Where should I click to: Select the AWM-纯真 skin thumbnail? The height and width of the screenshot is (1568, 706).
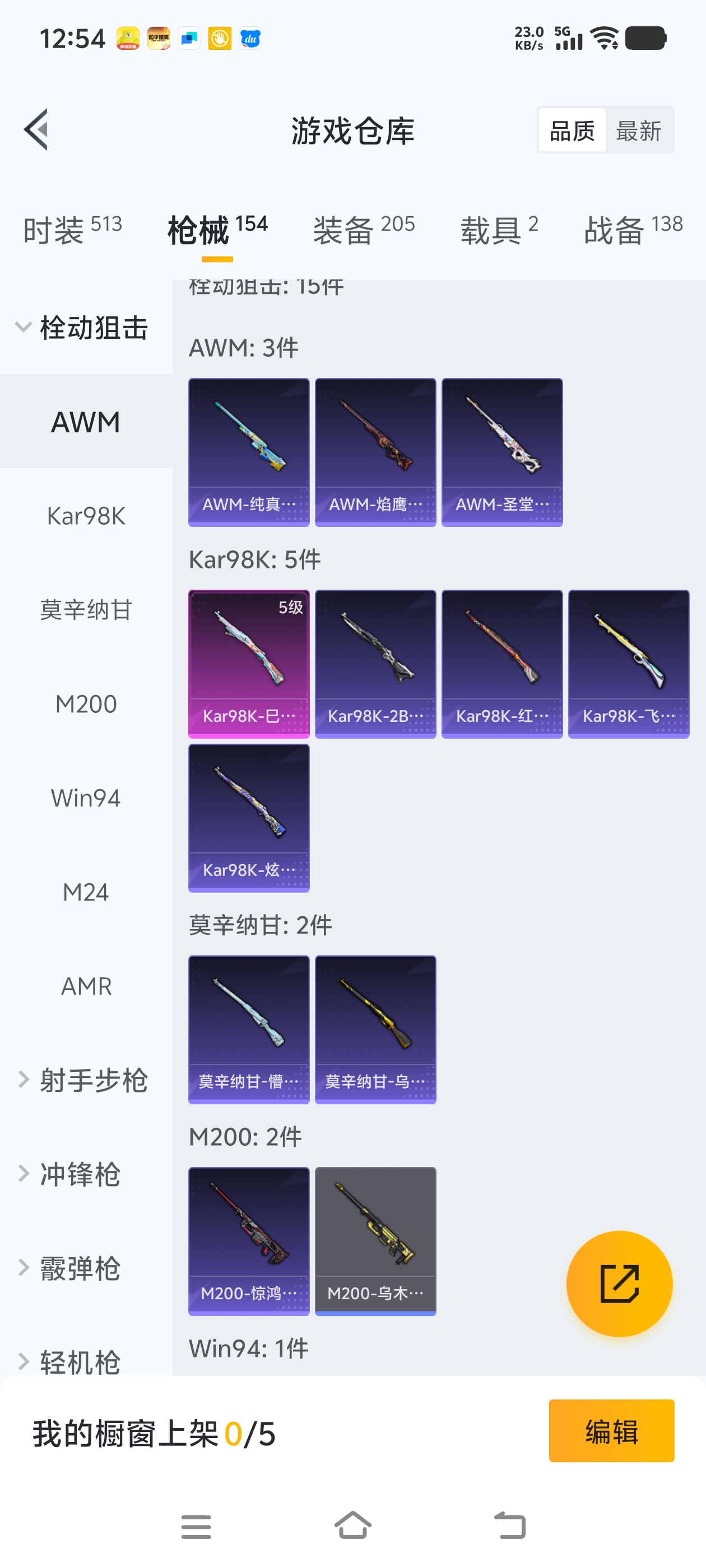pyautogui.click(x=249, y=449)
